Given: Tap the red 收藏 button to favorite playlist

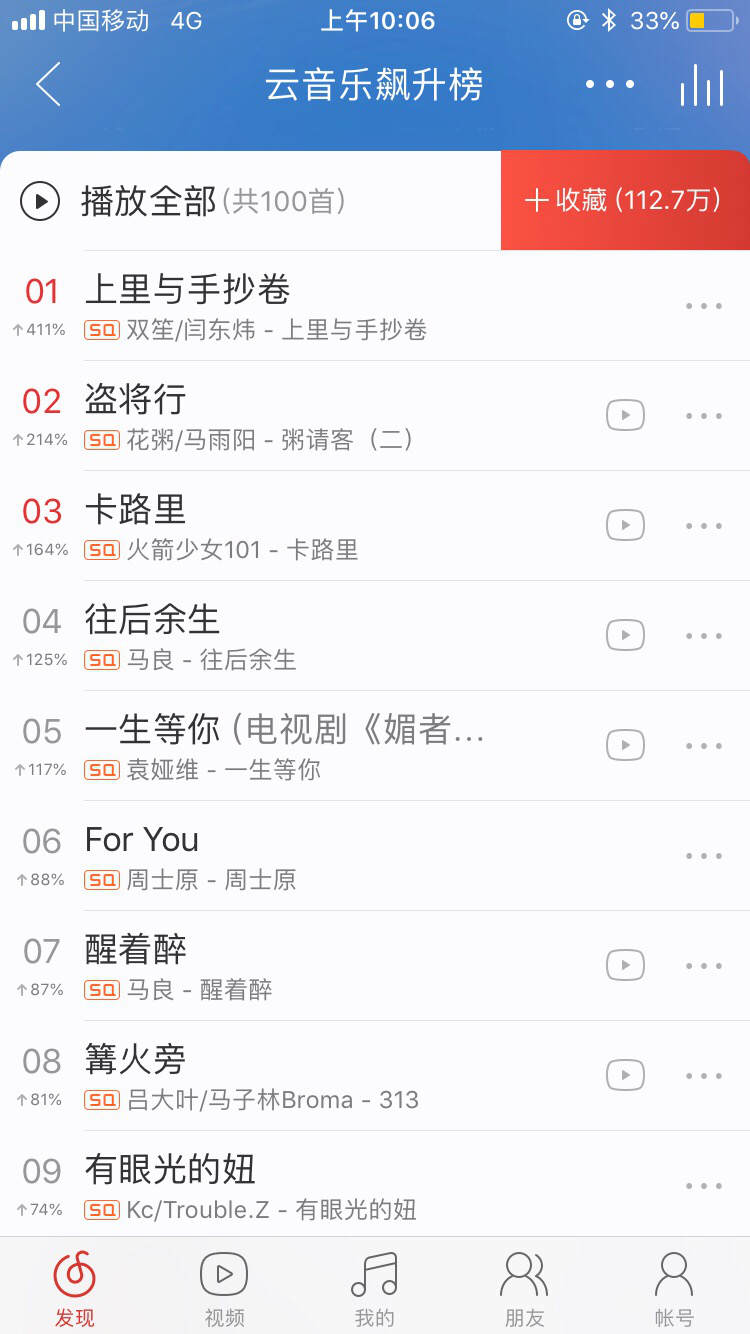Looking at the screenshot, I should tap(625, 200).
